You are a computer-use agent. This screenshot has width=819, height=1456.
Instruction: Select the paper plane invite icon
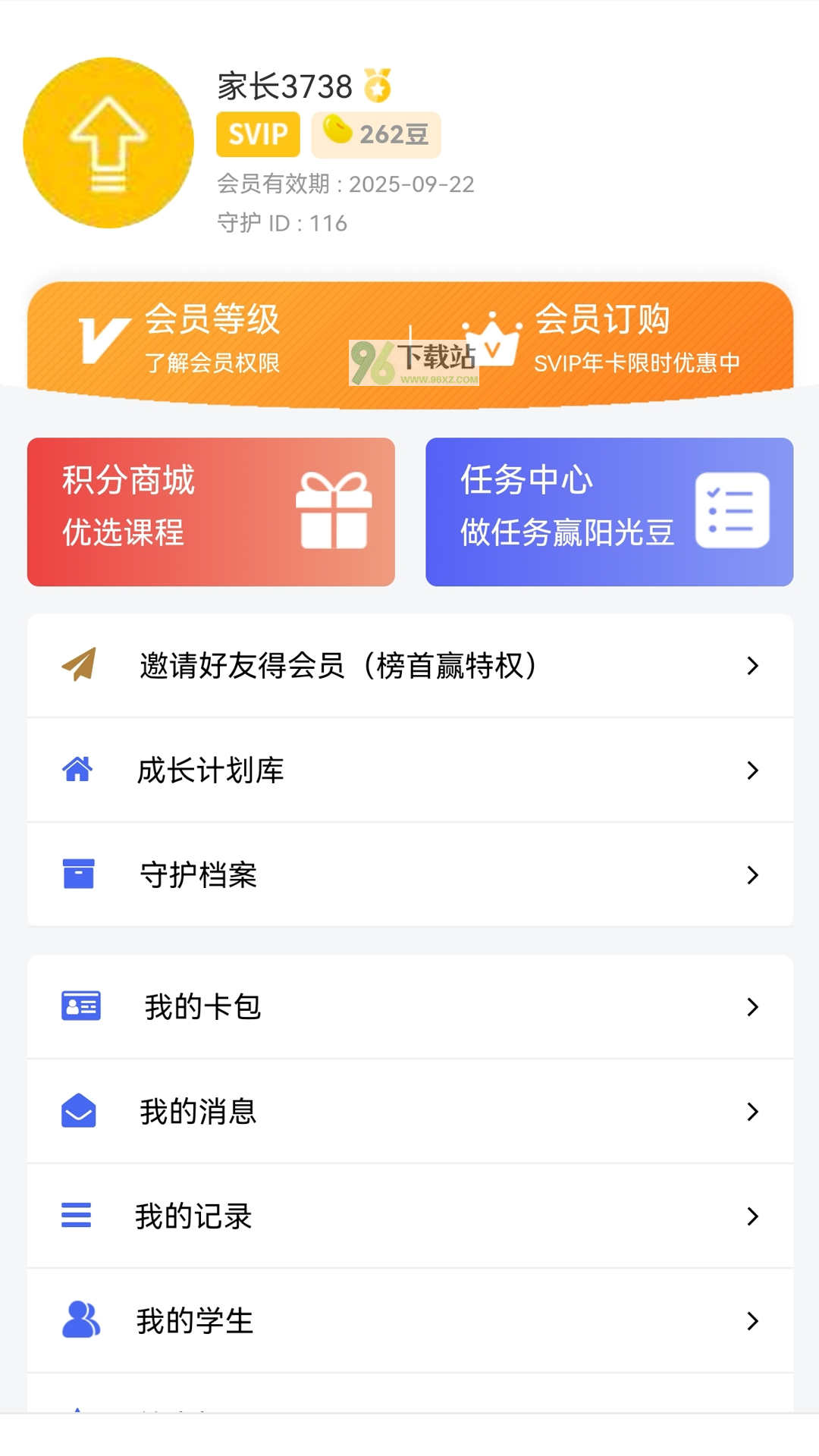point(79,665)
